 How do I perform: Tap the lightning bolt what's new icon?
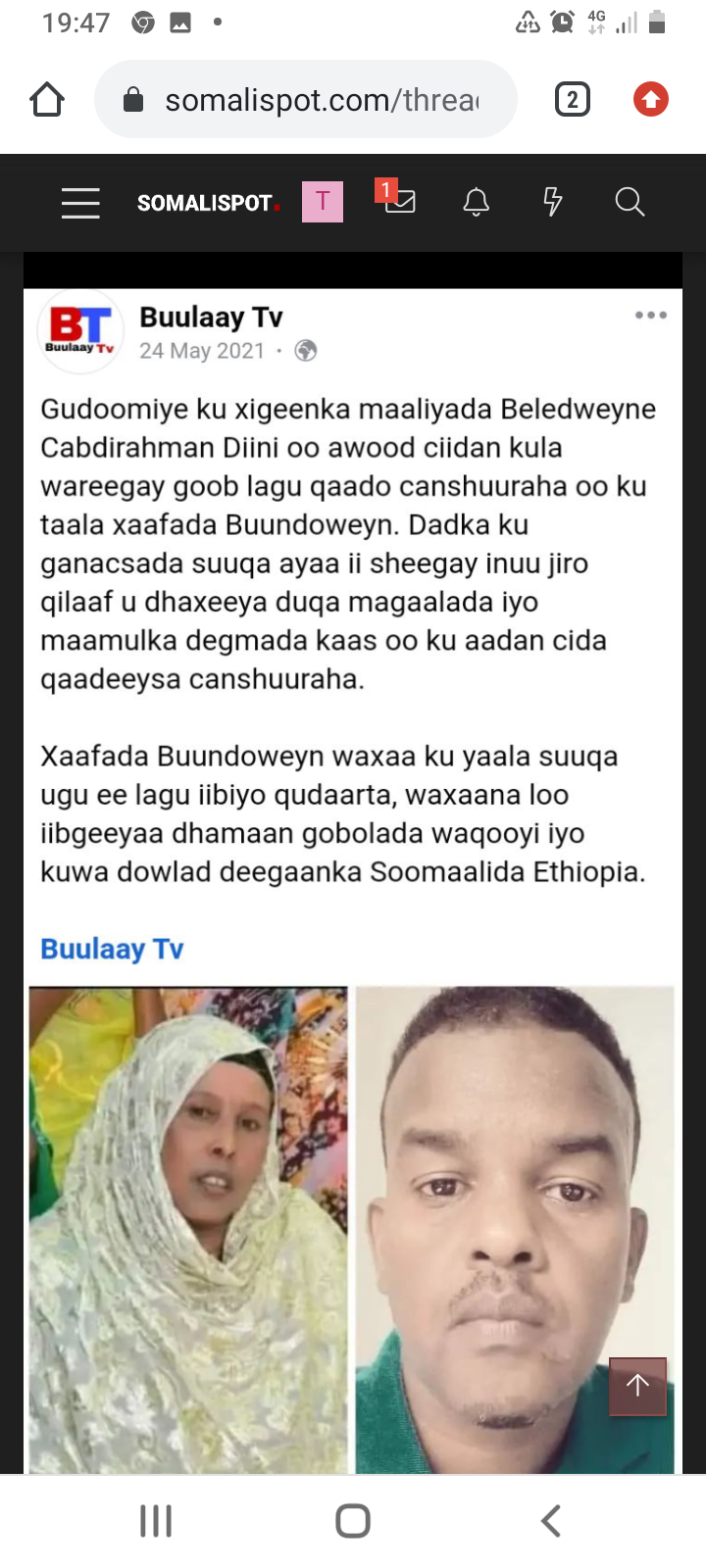point(552,203)
